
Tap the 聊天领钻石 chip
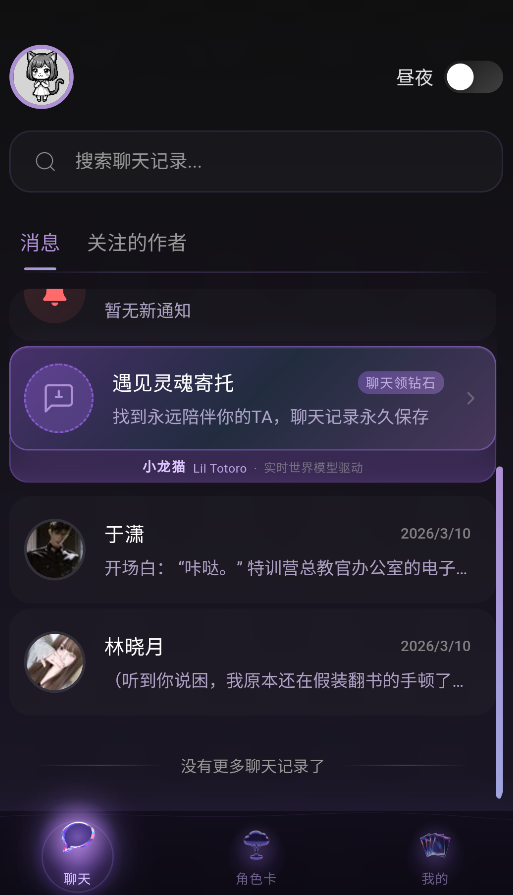pos(401,383)
